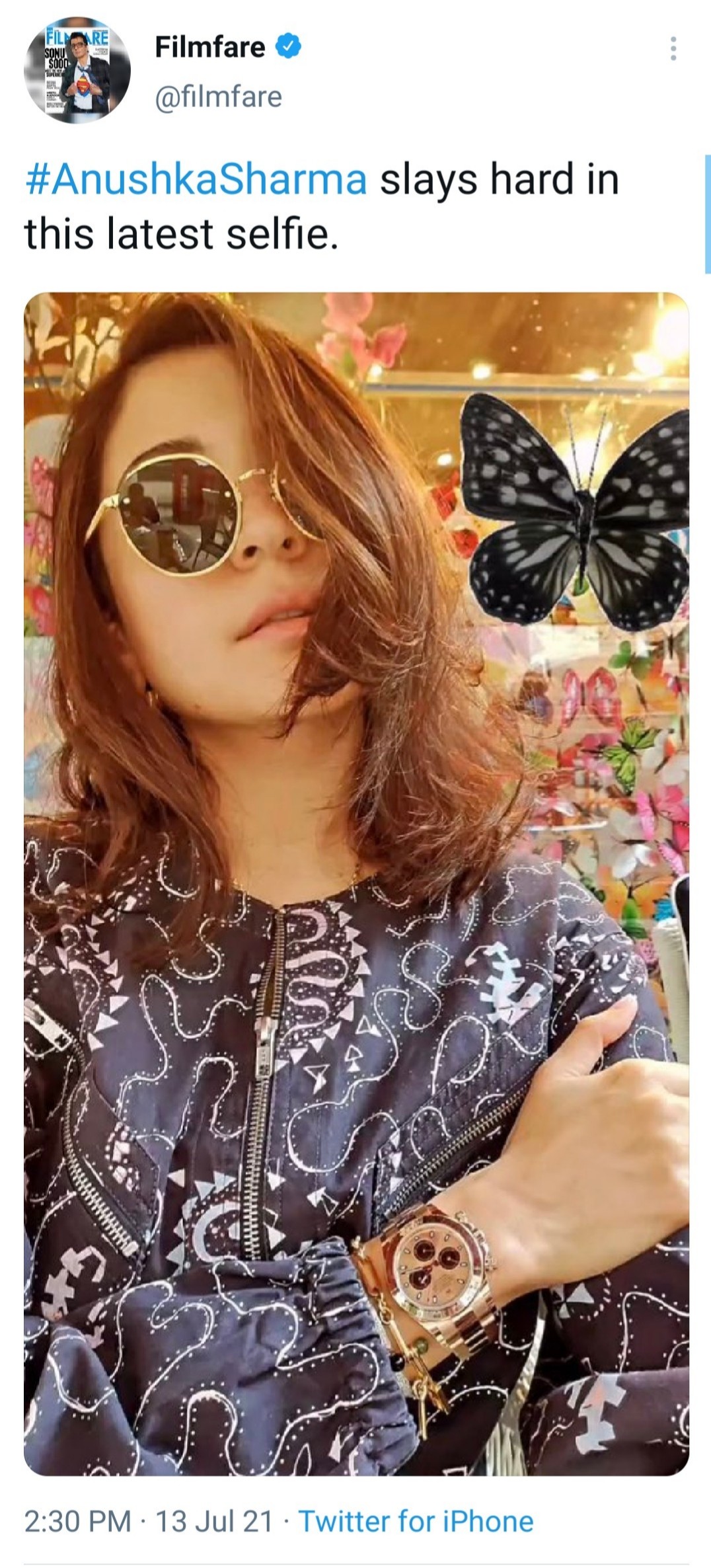Open the Twitter for iPhone source link
Screen dimensions: 711x1568
416,1521
